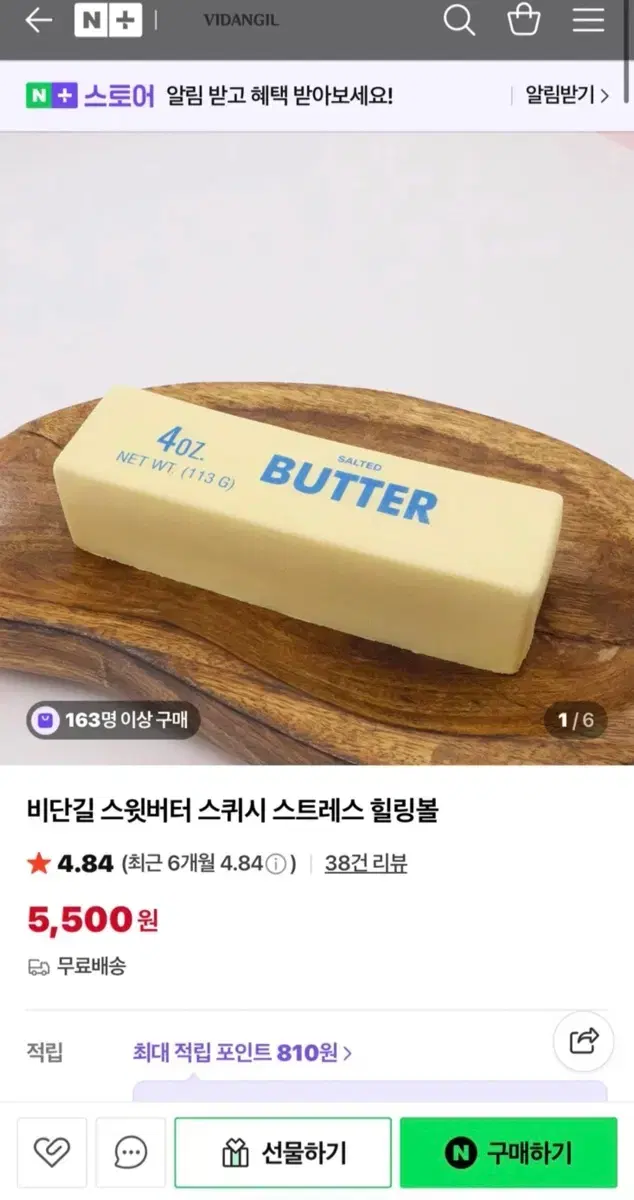Open the N+ store home logo
Screen dimensions: 634x1200
(x=107, y=20)
